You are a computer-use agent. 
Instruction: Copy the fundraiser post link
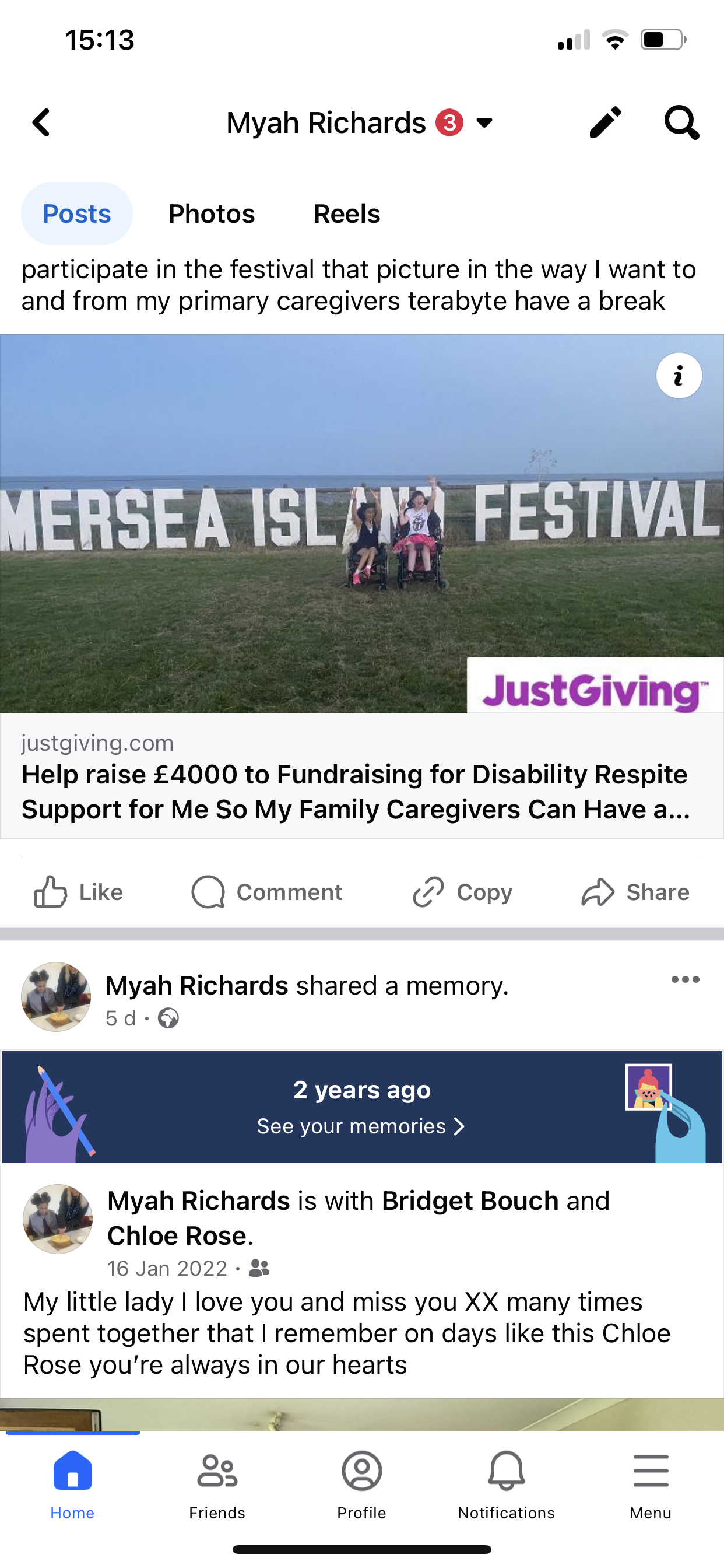point(462,892)
